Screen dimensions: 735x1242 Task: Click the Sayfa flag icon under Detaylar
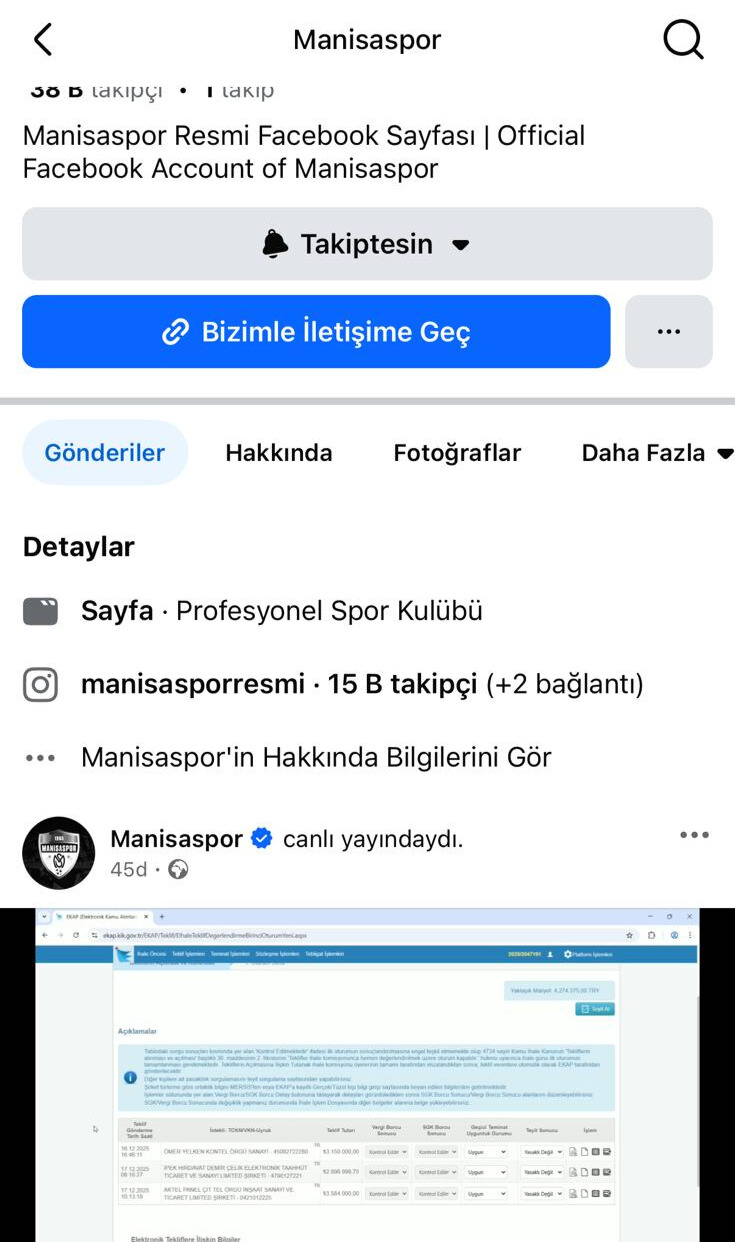pyautogui.click(x=42, y=610)
